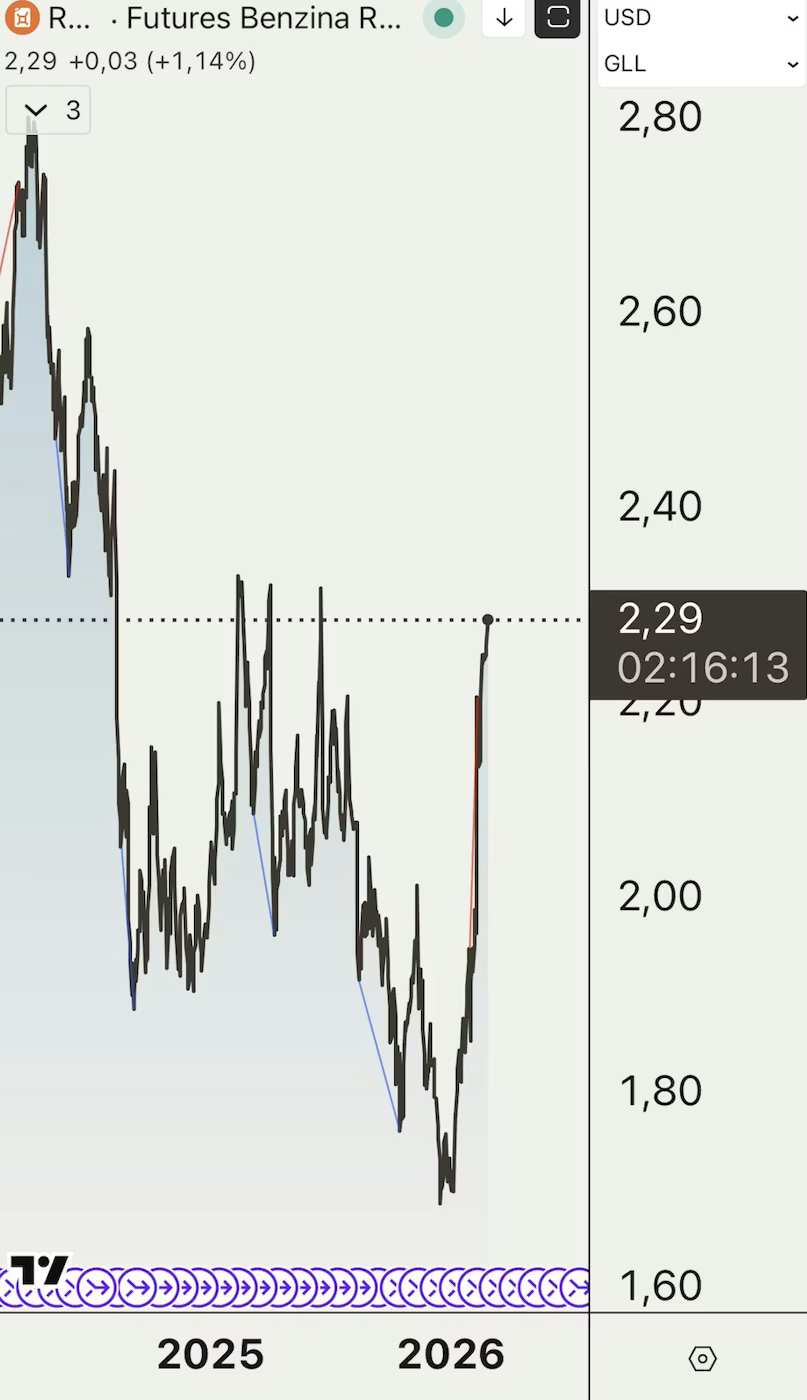
Task: Tap the green market status dot
Action: click(x=444, y=18)
